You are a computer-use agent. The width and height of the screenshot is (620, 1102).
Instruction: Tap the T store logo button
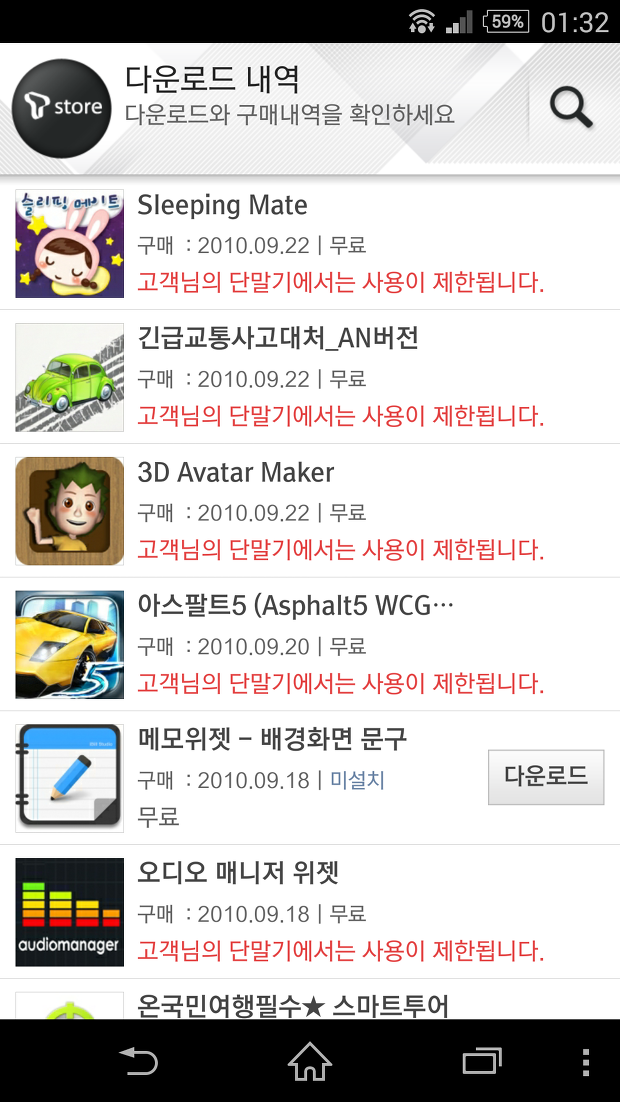tap(62, 108)
